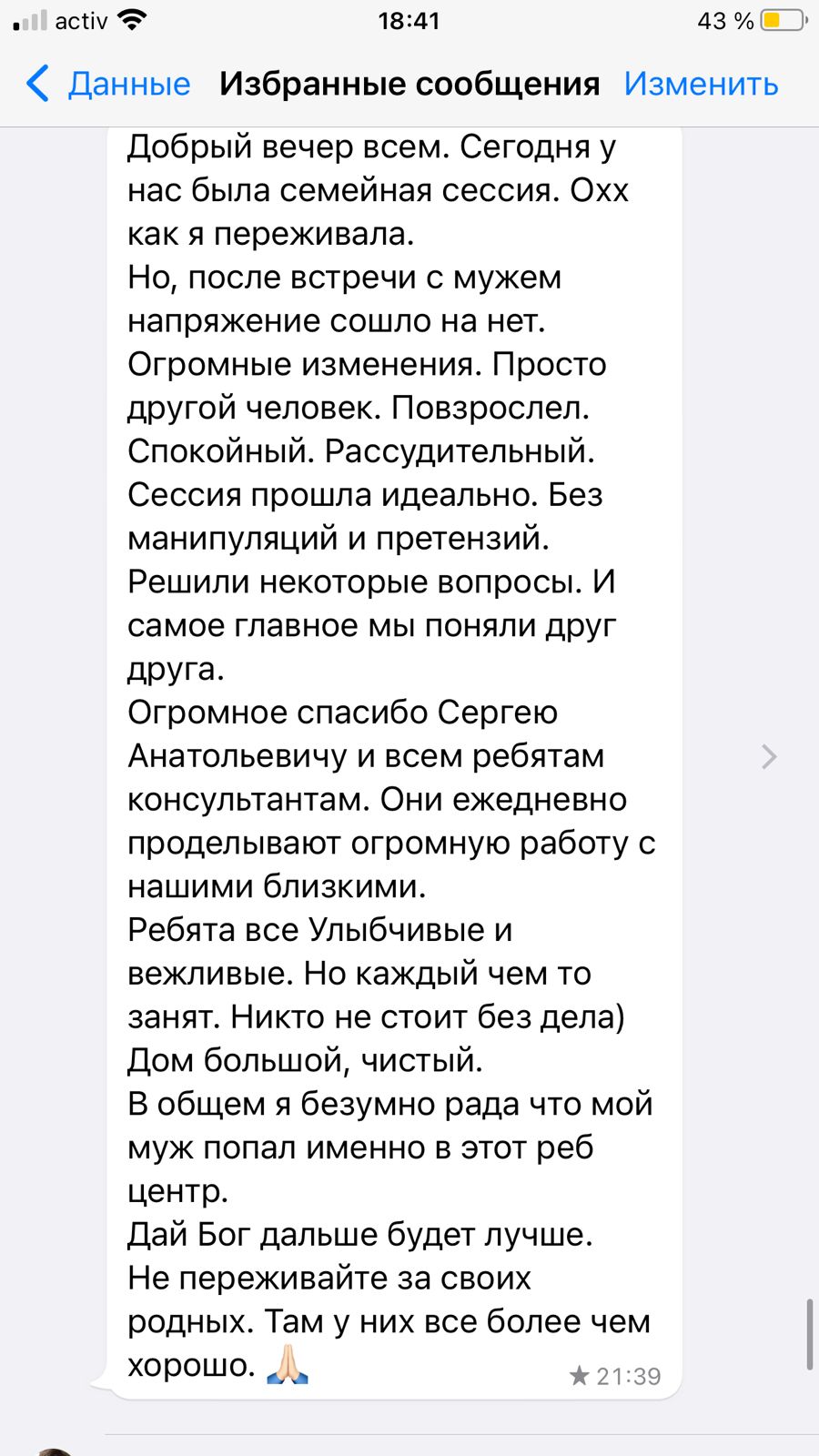The width and height of the screenshot is (819, 1456).
Task: Tap Изменить to edit starred messages
Action: click(701, 84)
